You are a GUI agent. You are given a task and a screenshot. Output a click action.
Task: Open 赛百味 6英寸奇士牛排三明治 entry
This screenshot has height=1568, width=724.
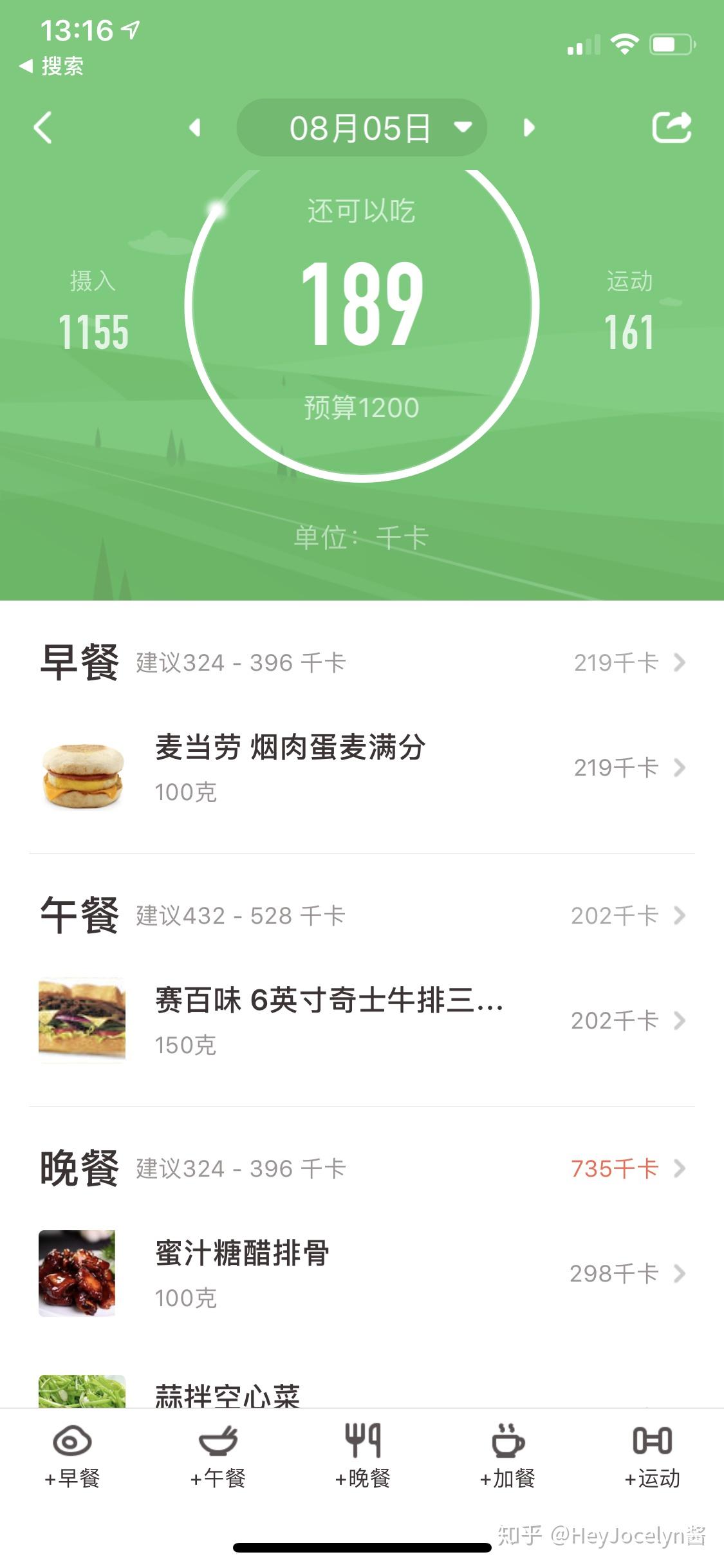coord(362,1020)
